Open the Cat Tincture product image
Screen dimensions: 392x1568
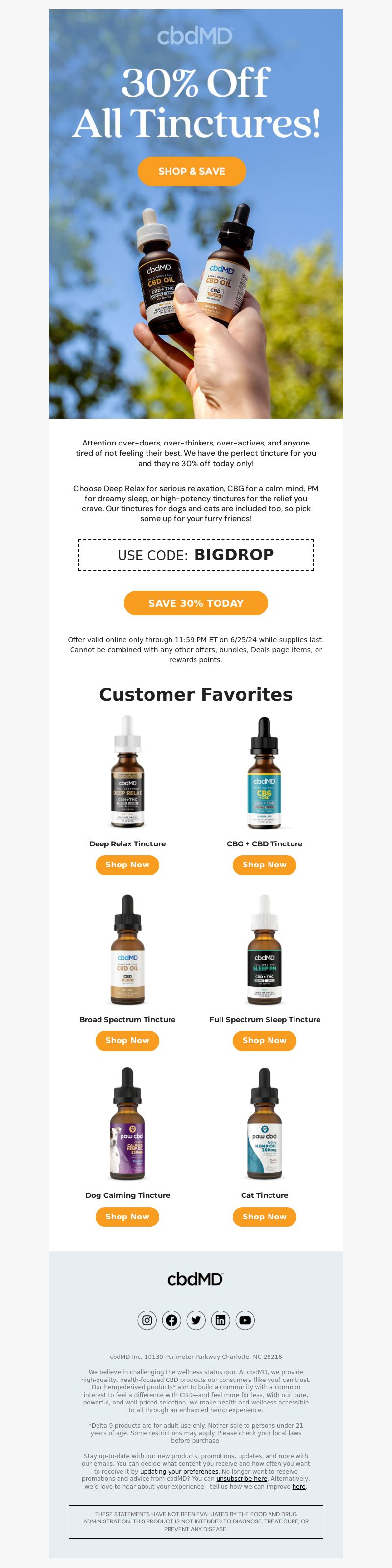click(x=264, y=1123)
